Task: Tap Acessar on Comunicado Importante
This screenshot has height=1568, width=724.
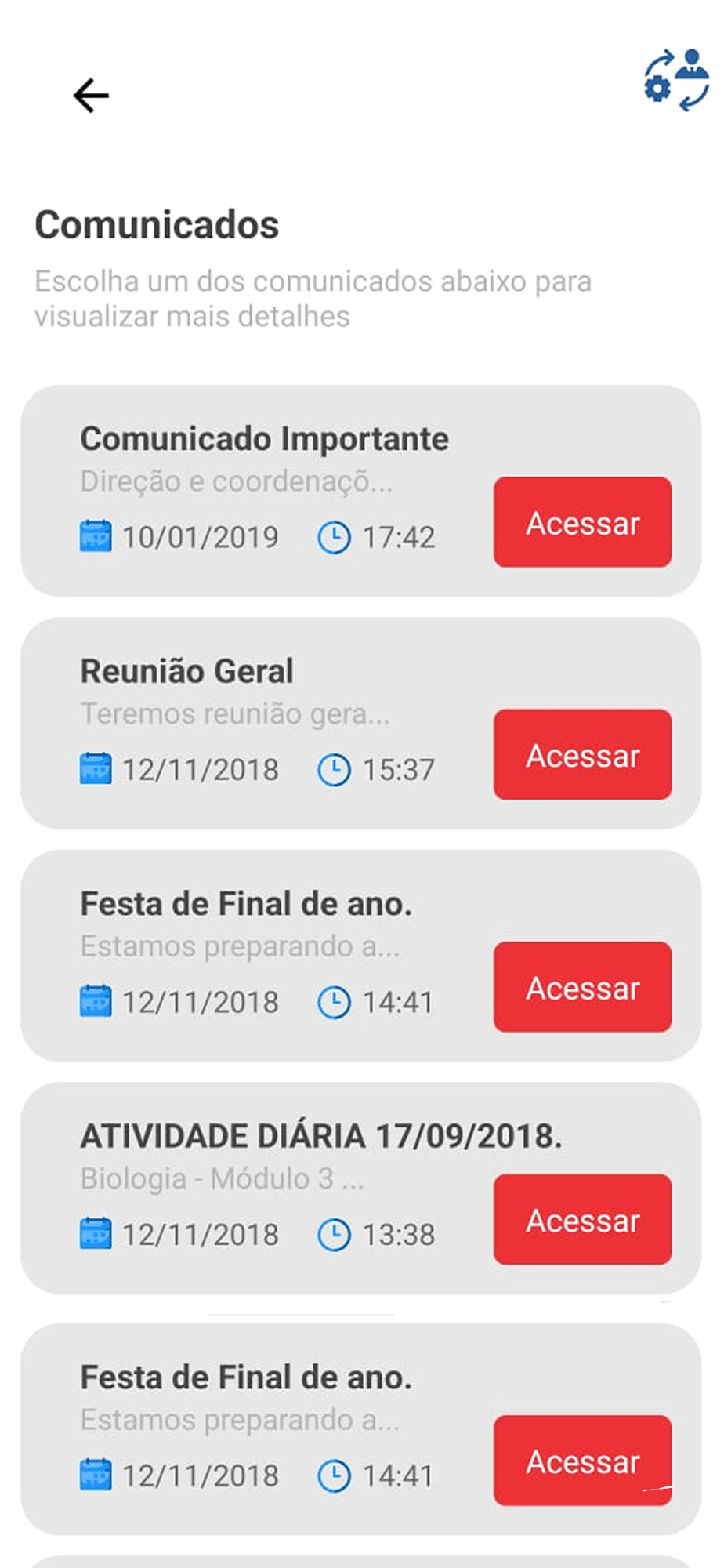Action: click(582, 522)
